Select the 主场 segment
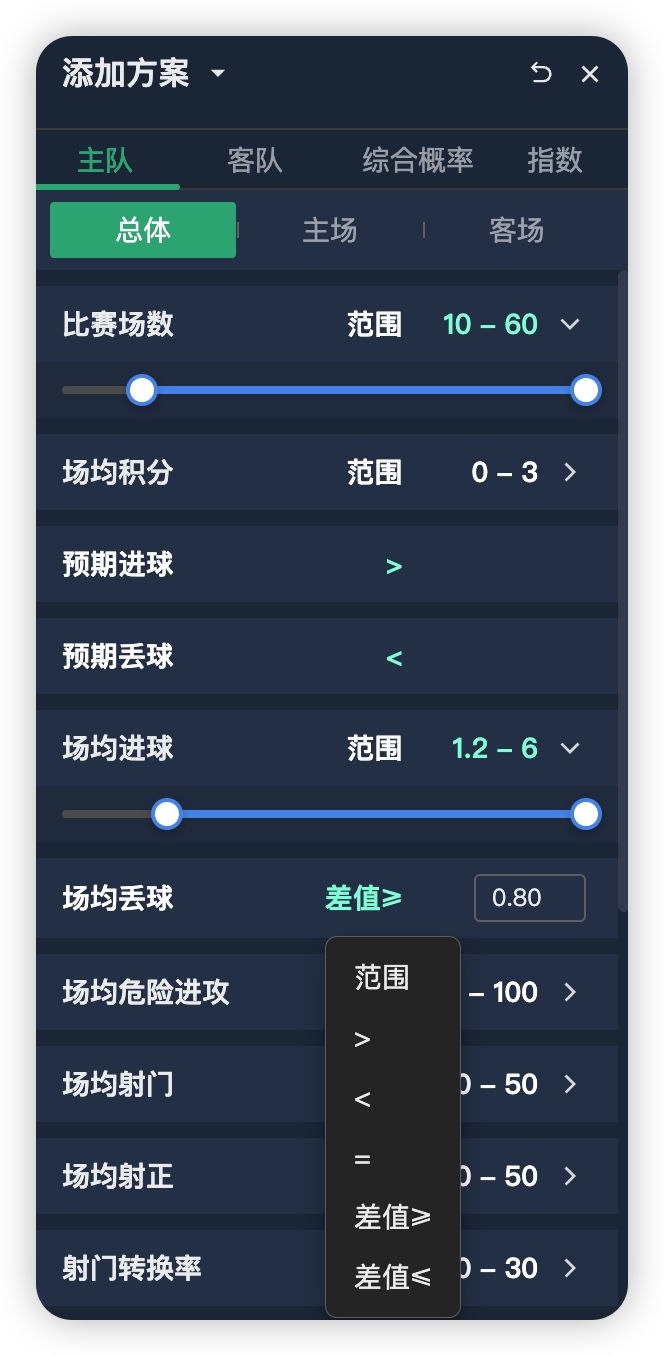 [x=330, y=230]
